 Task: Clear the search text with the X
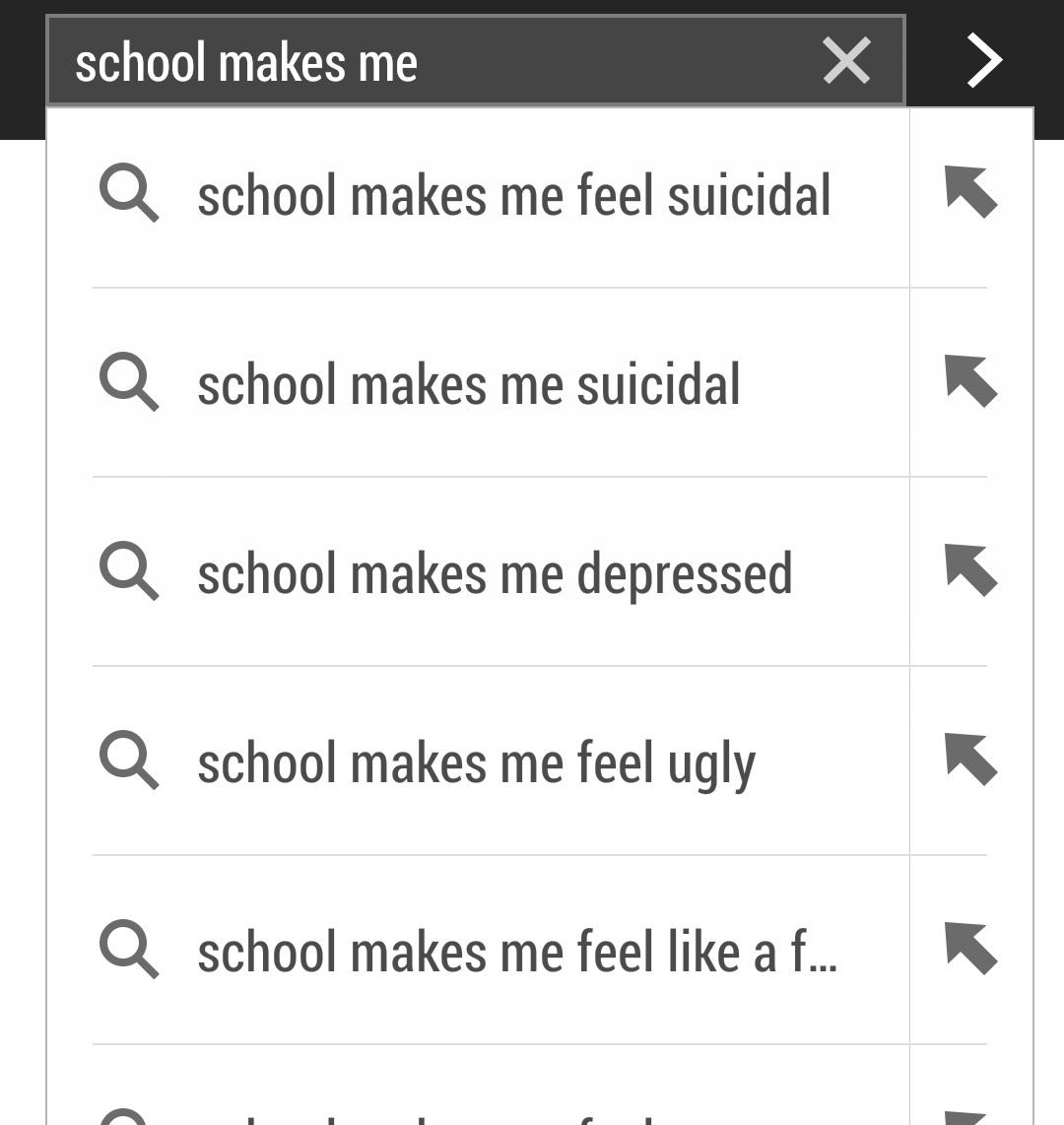tap(846, 61)
